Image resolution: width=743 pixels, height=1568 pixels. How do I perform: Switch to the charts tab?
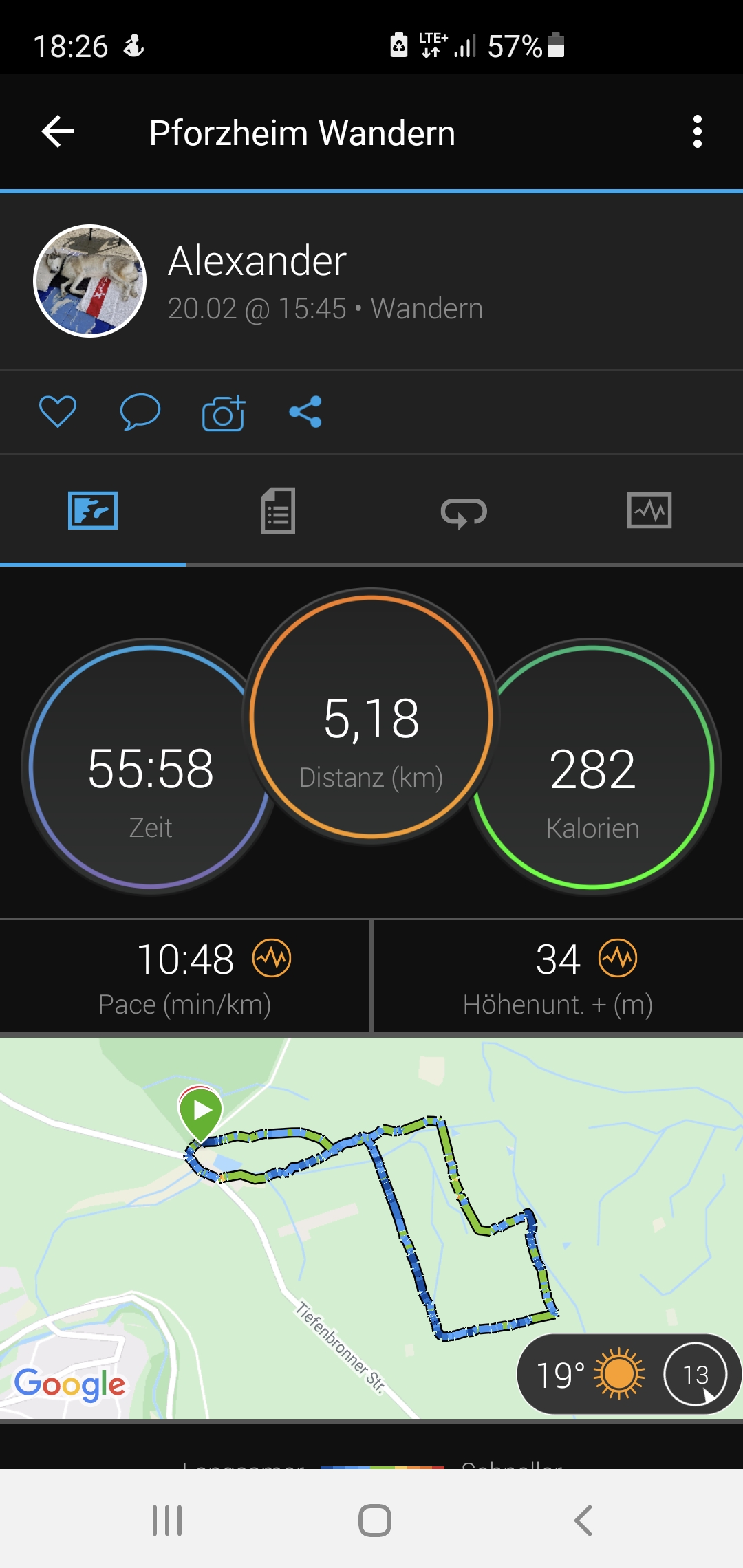(x=649, y=511)
